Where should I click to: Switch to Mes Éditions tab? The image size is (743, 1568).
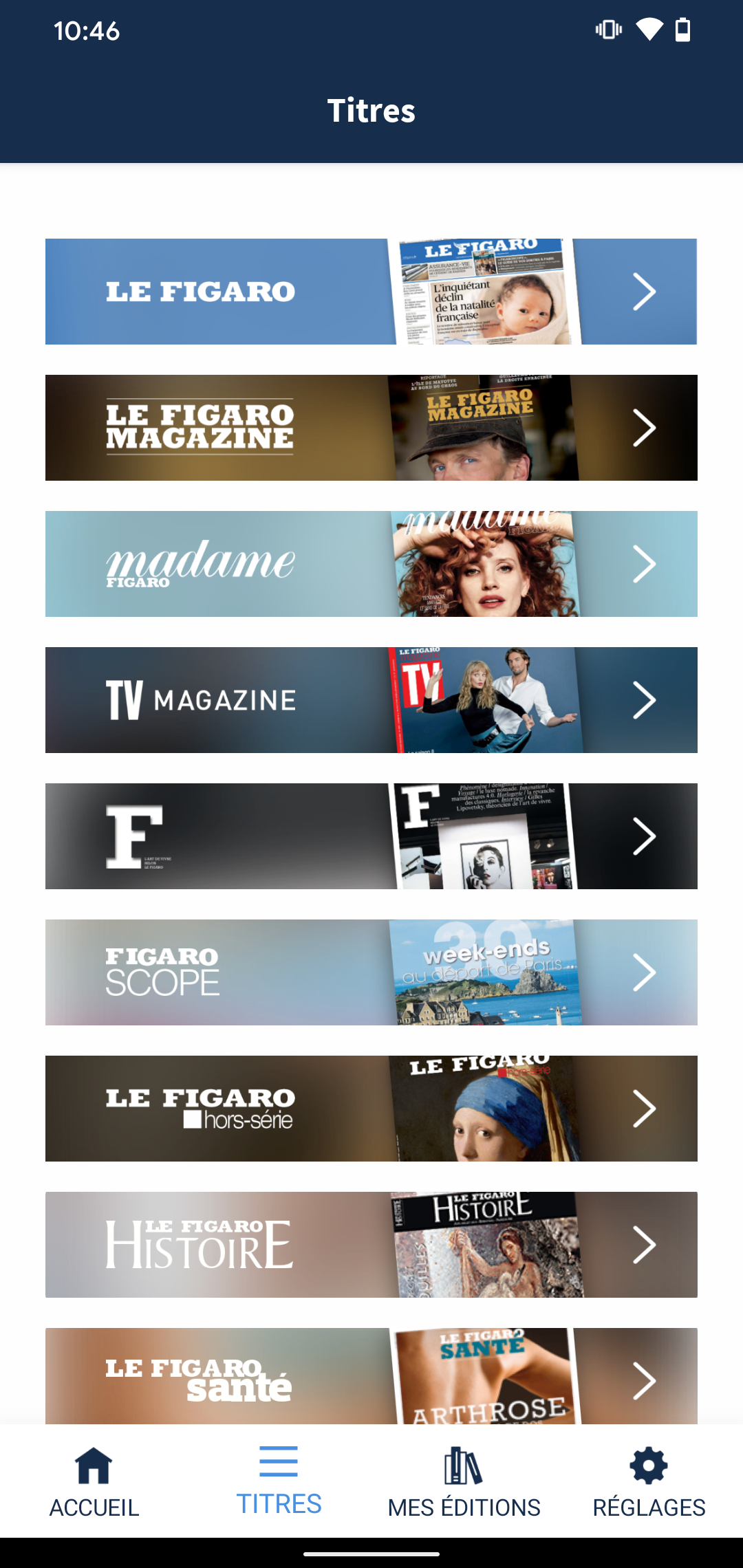pyautogui.click(x=464, y=1481)
